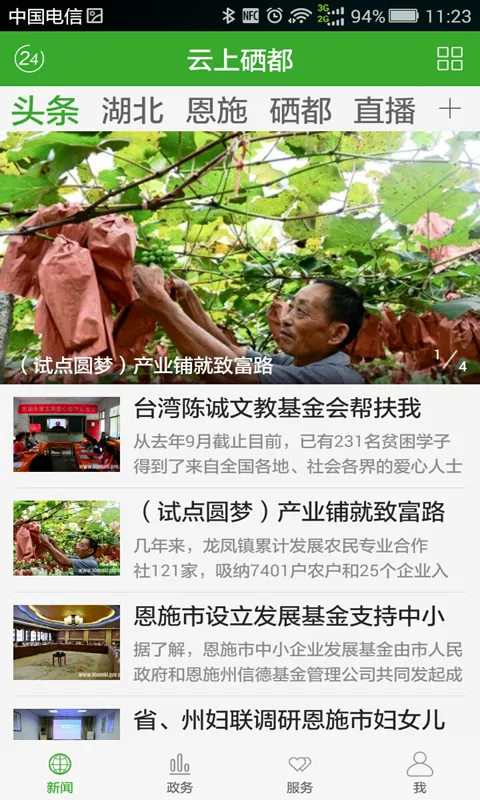This screenshot has width=480, height=800.
Task: Open article 省、州妇联调研恩施市妇女儿
Action: point(240,722)
